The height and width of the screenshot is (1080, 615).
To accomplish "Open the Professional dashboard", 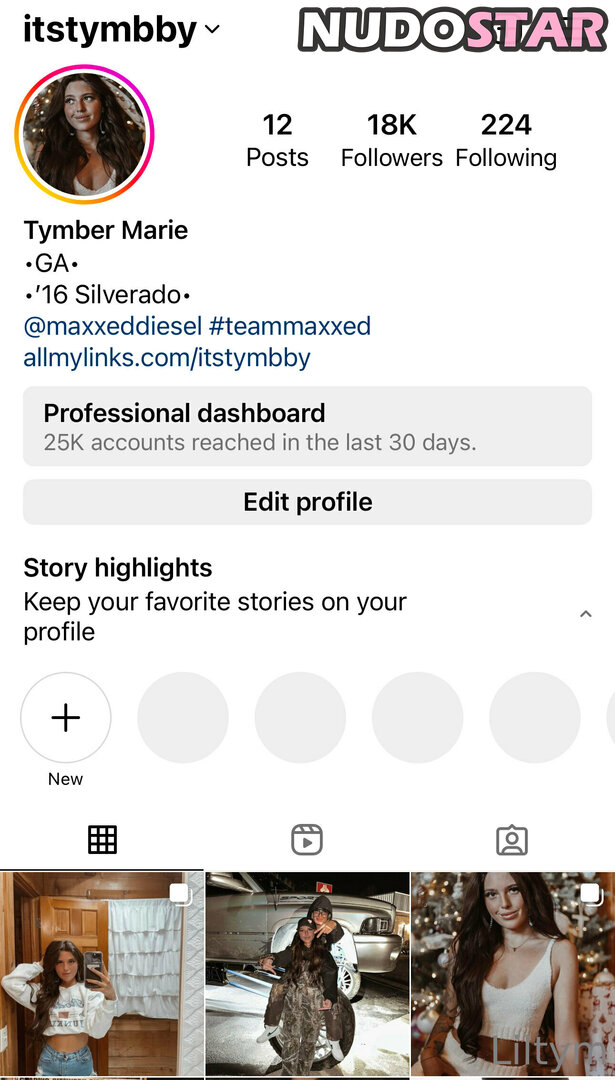I will tap(307, 427).
